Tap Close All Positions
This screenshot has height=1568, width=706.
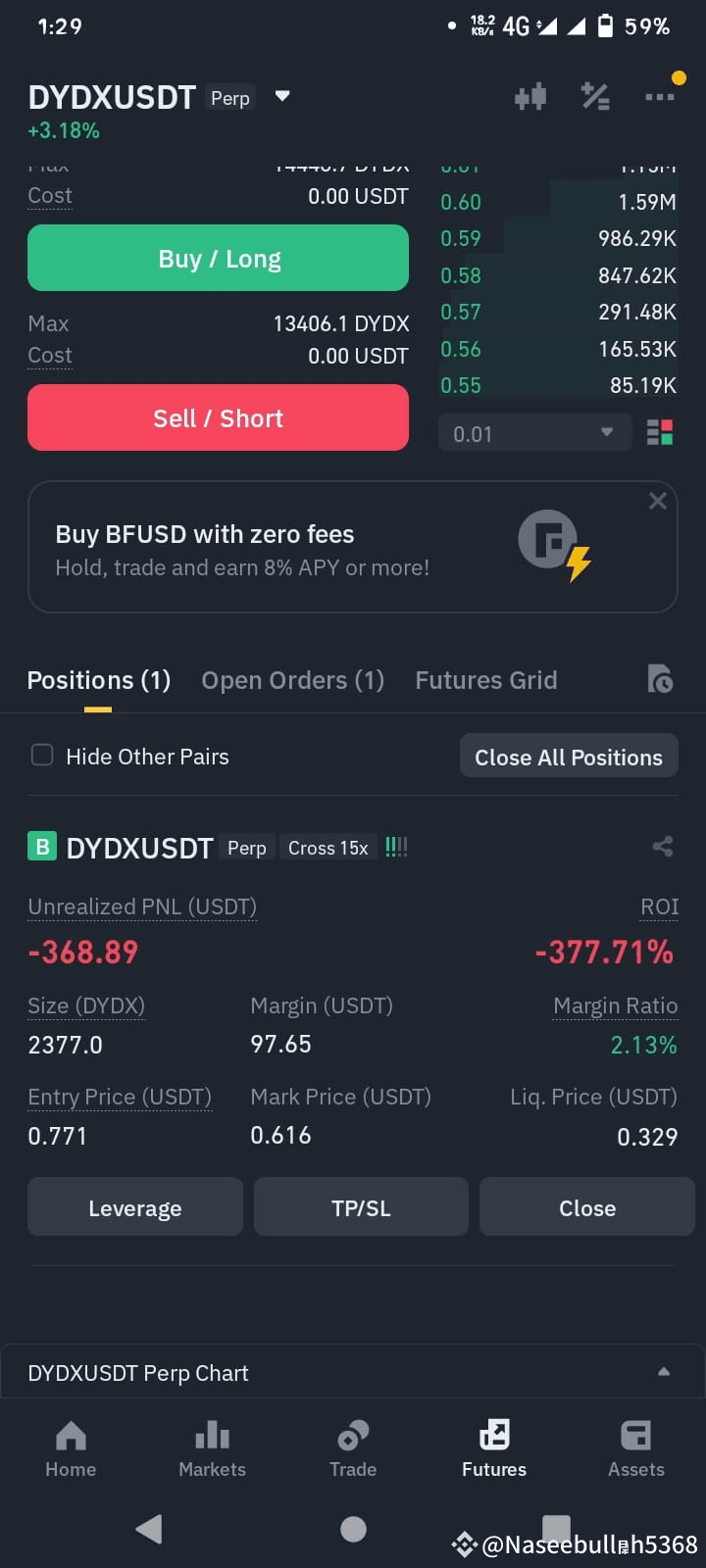569,757
